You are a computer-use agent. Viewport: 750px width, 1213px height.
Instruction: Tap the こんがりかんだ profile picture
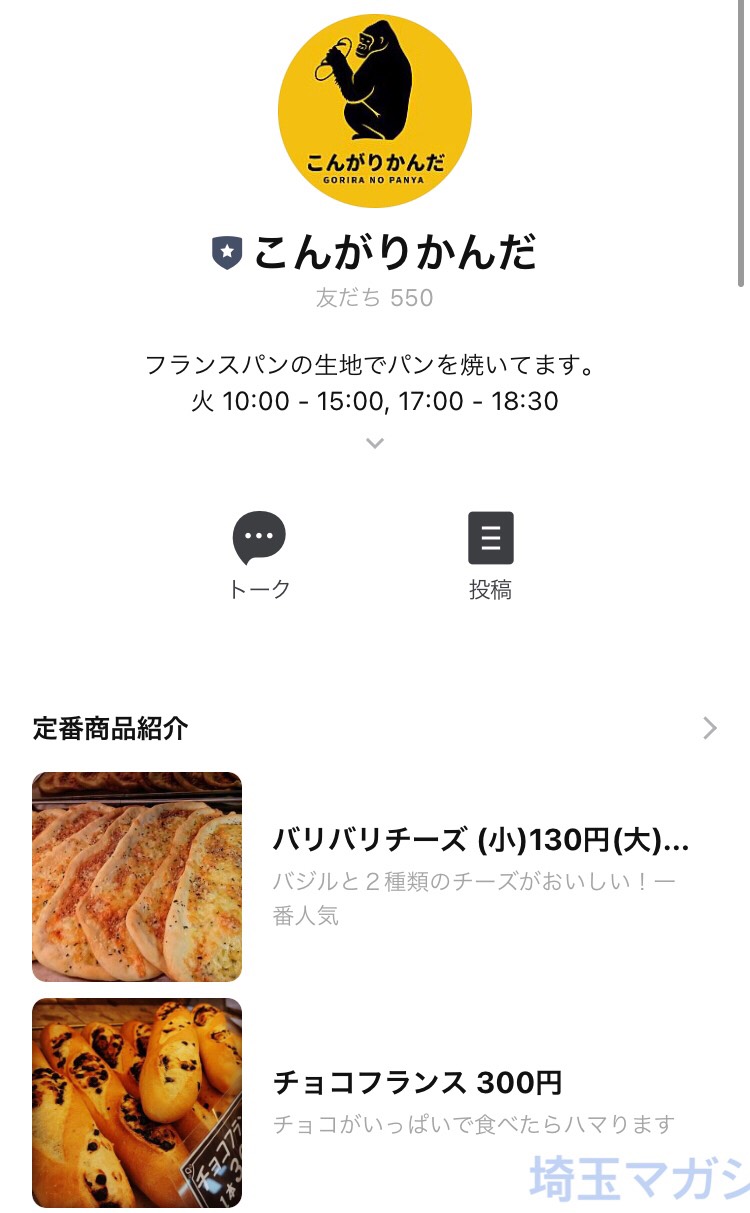click(375, 110)
